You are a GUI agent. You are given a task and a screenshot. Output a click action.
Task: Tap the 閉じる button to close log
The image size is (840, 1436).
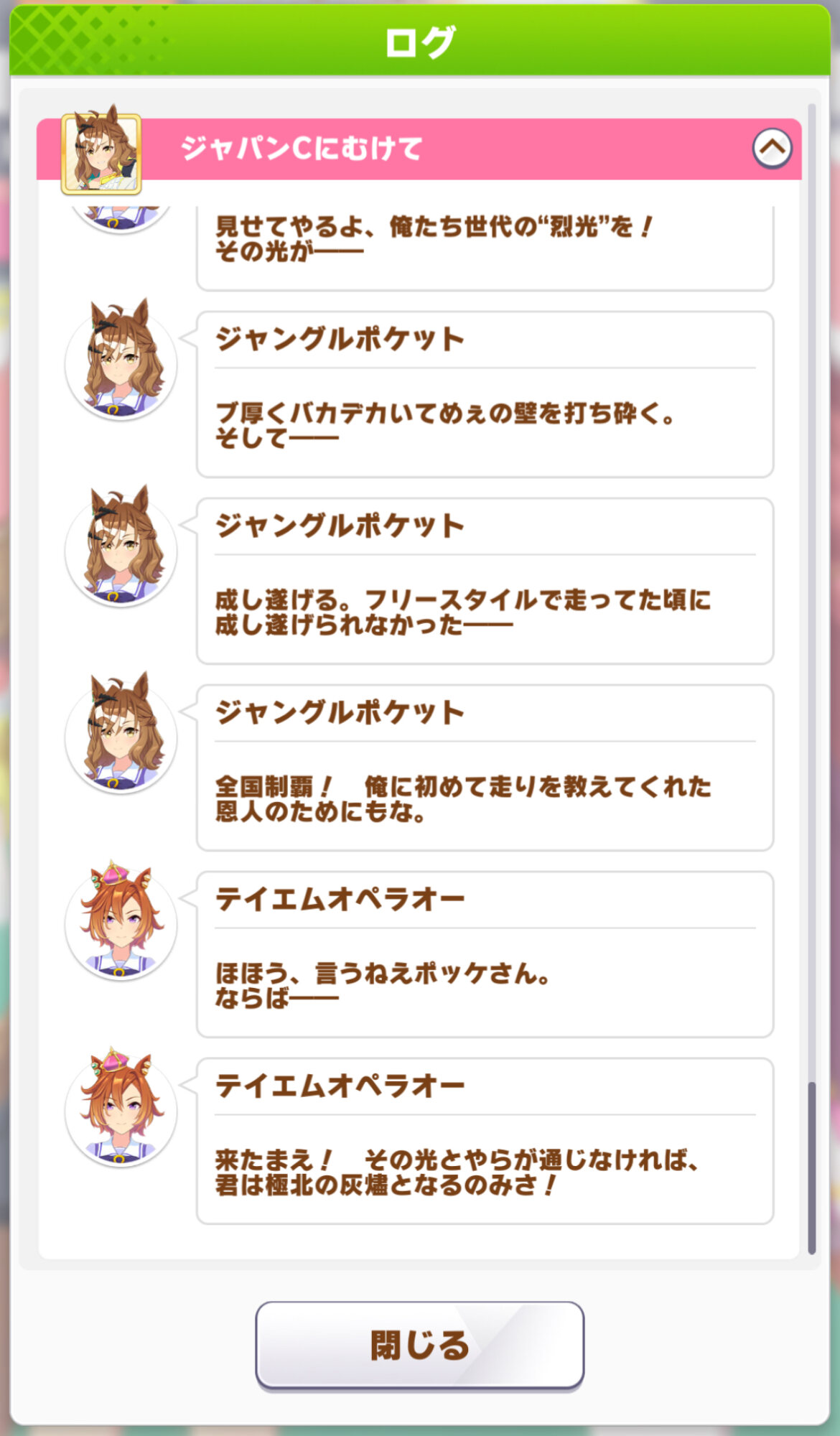click(x=419, y=1344)
